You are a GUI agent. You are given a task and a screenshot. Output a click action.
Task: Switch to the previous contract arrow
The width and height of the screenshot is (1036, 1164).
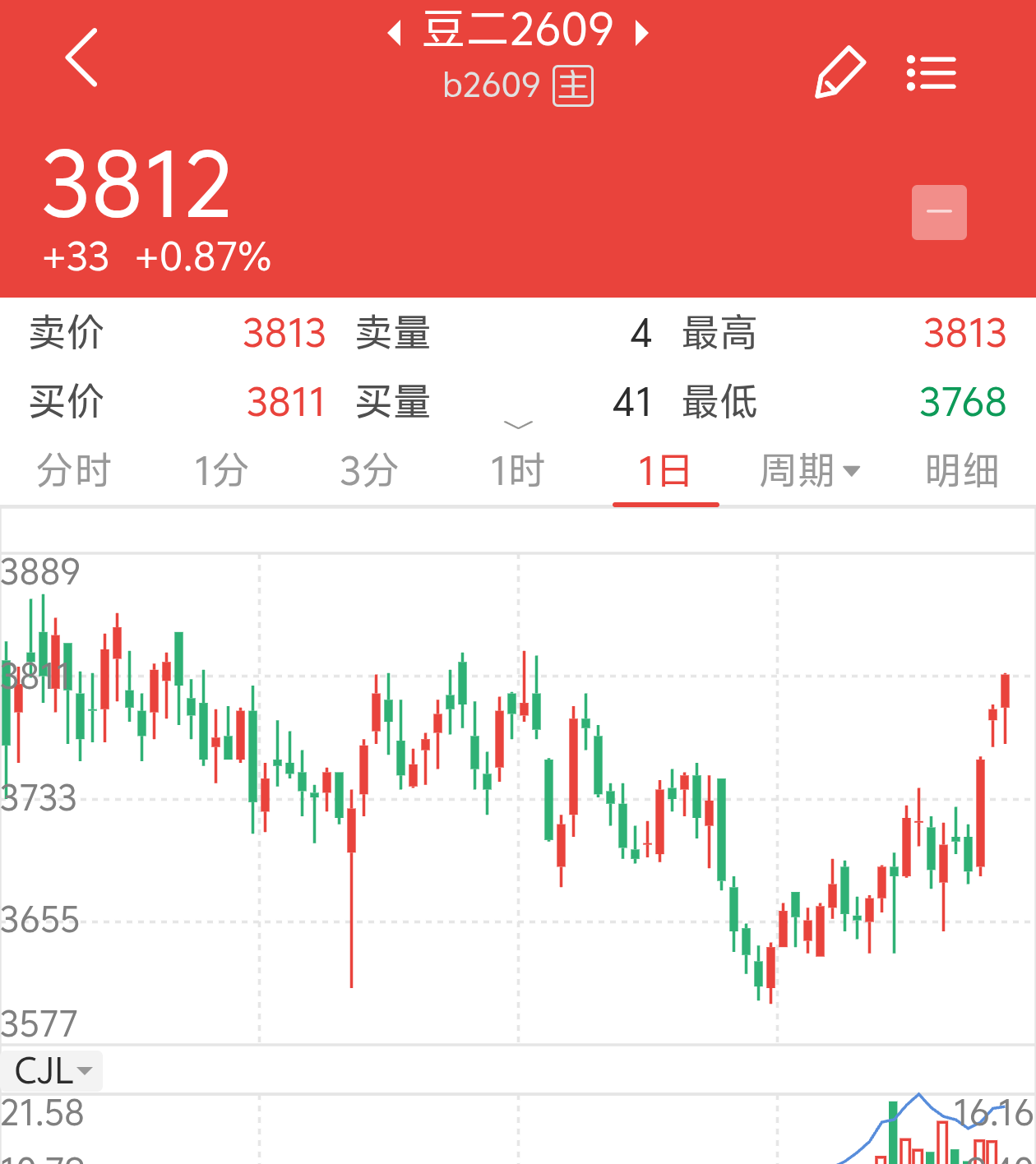[x=395, y=33]
